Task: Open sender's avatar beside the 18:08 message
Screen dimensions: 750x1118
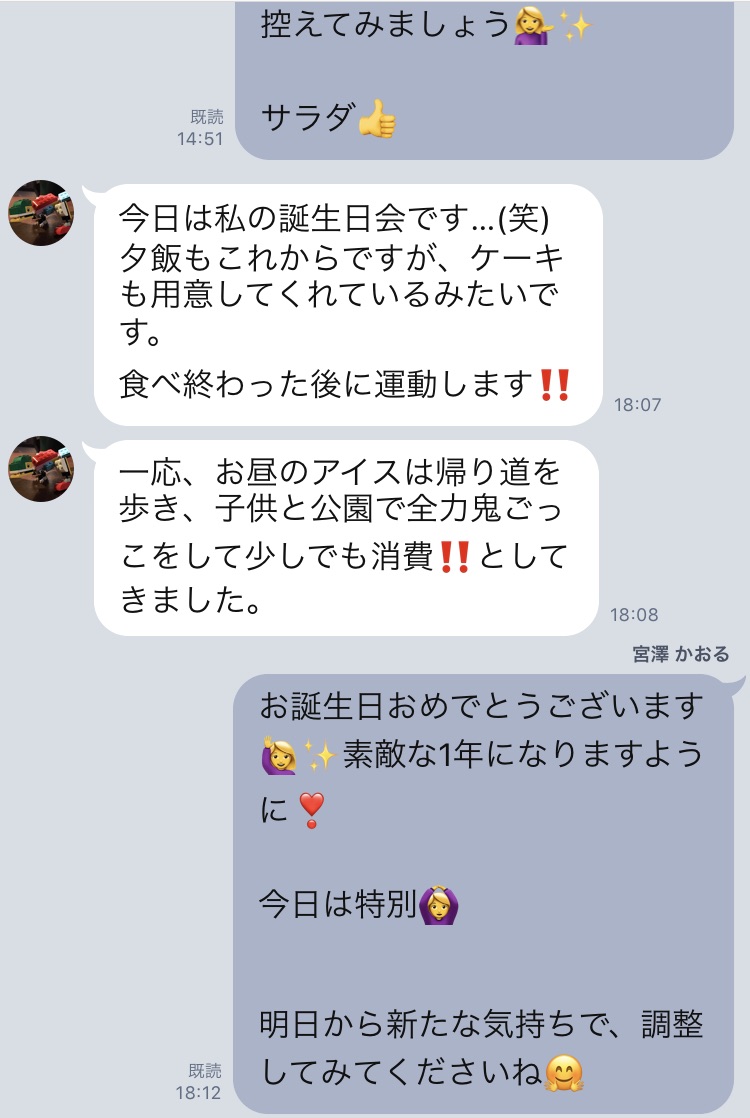Action: point(41,469)
